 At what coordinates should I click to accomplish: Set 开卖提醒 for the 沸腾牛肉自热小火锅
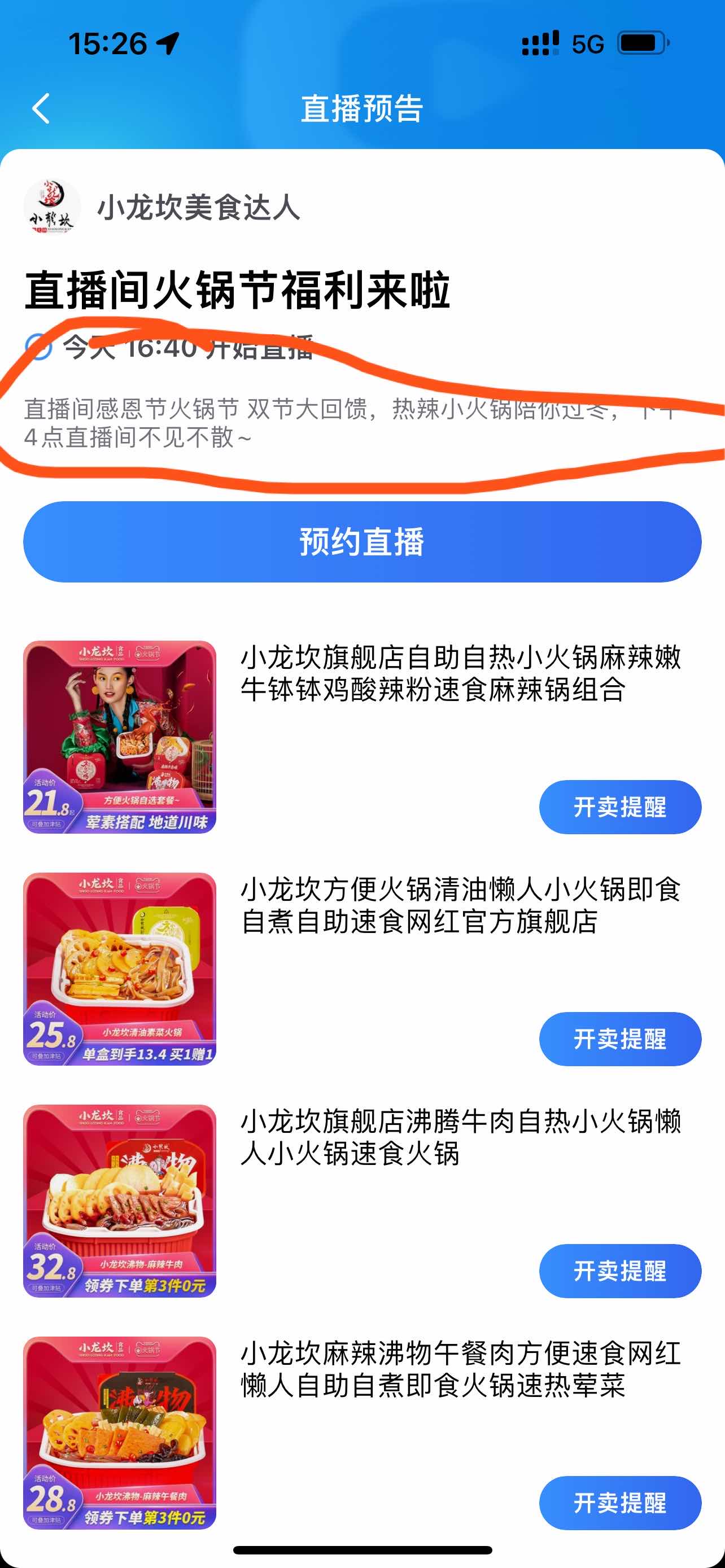point(619,1271)
